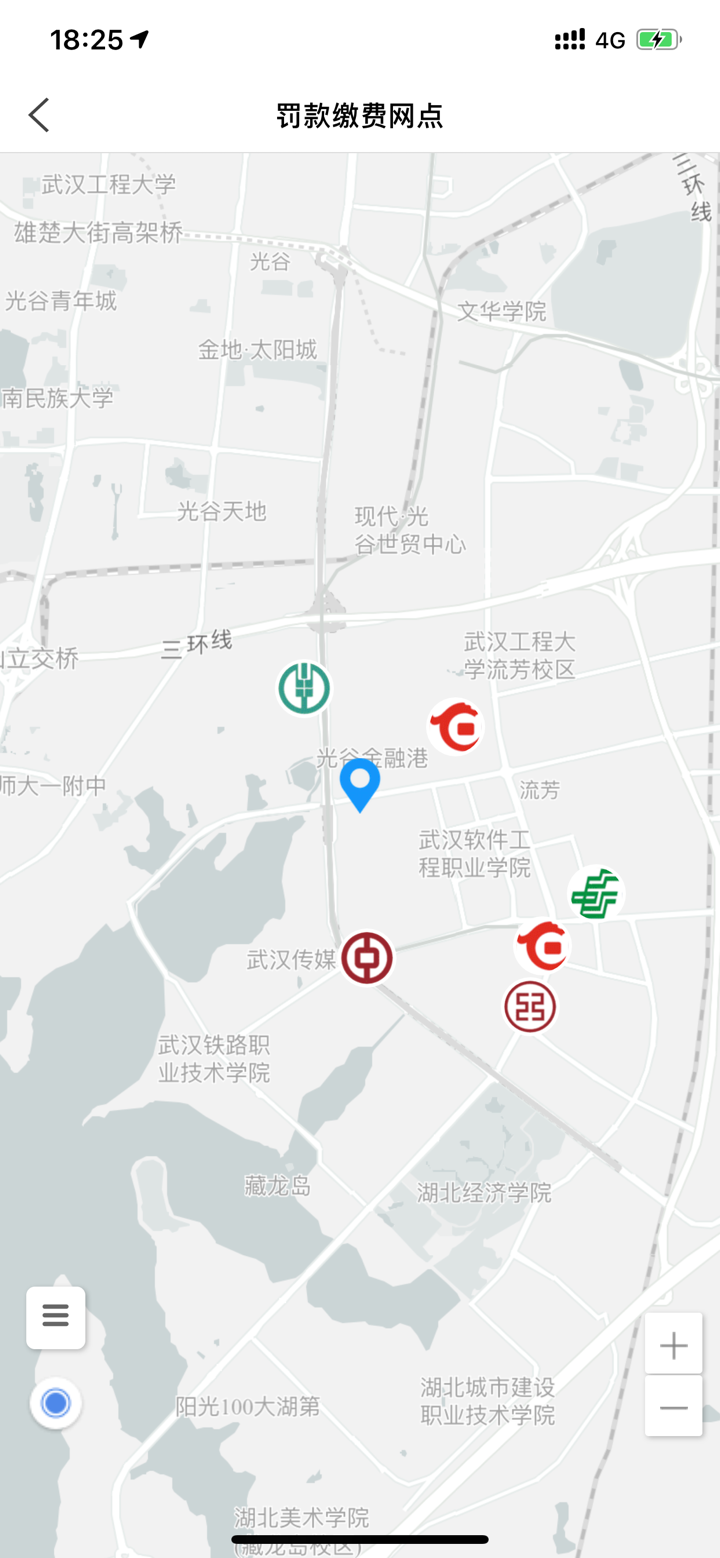Select the red bank marker near 武汉软件工程职业学院
The height and width of the screenshot is (1558, 720).
(540, 945)
